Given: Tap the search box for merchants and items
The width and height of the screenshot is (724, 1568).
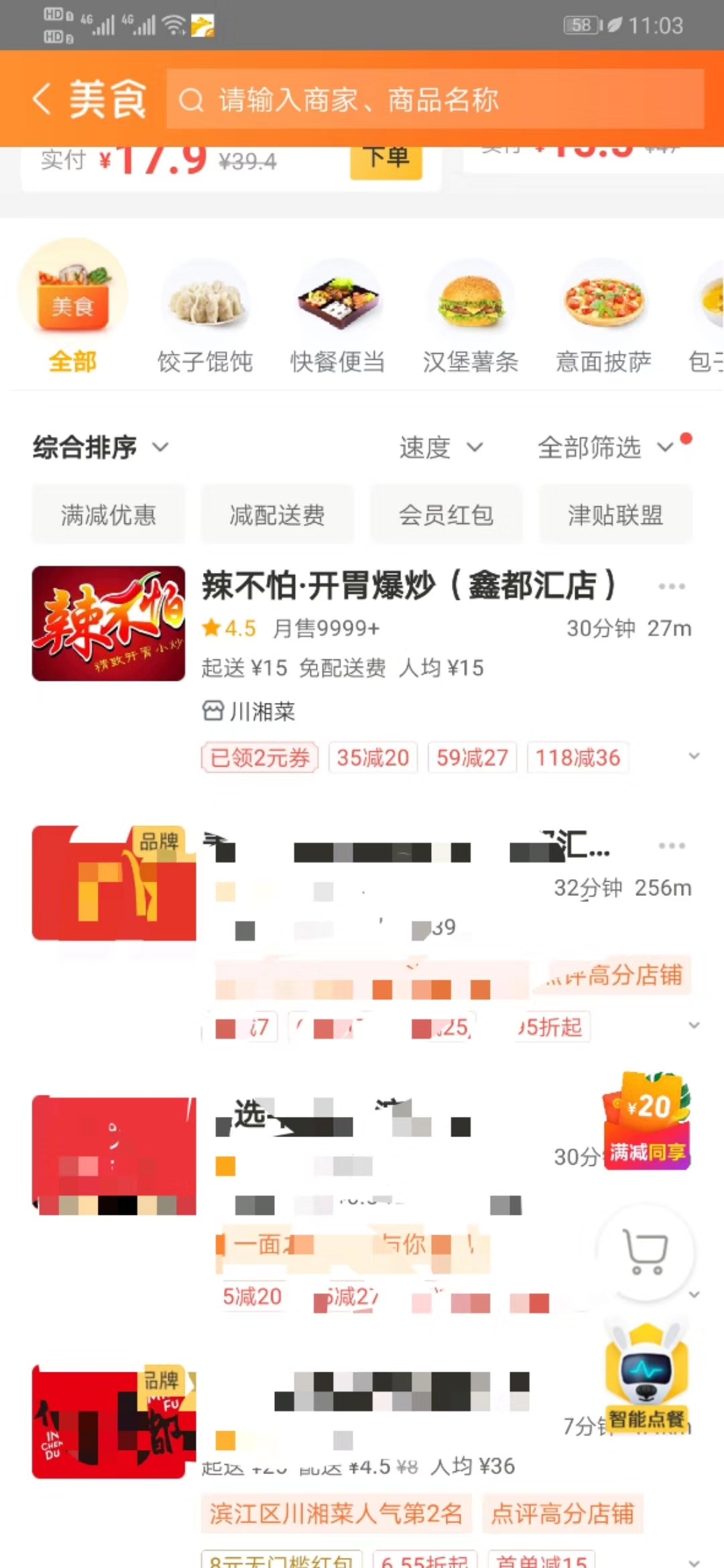Looking at the screenshot, I should (x=434, y=99).
